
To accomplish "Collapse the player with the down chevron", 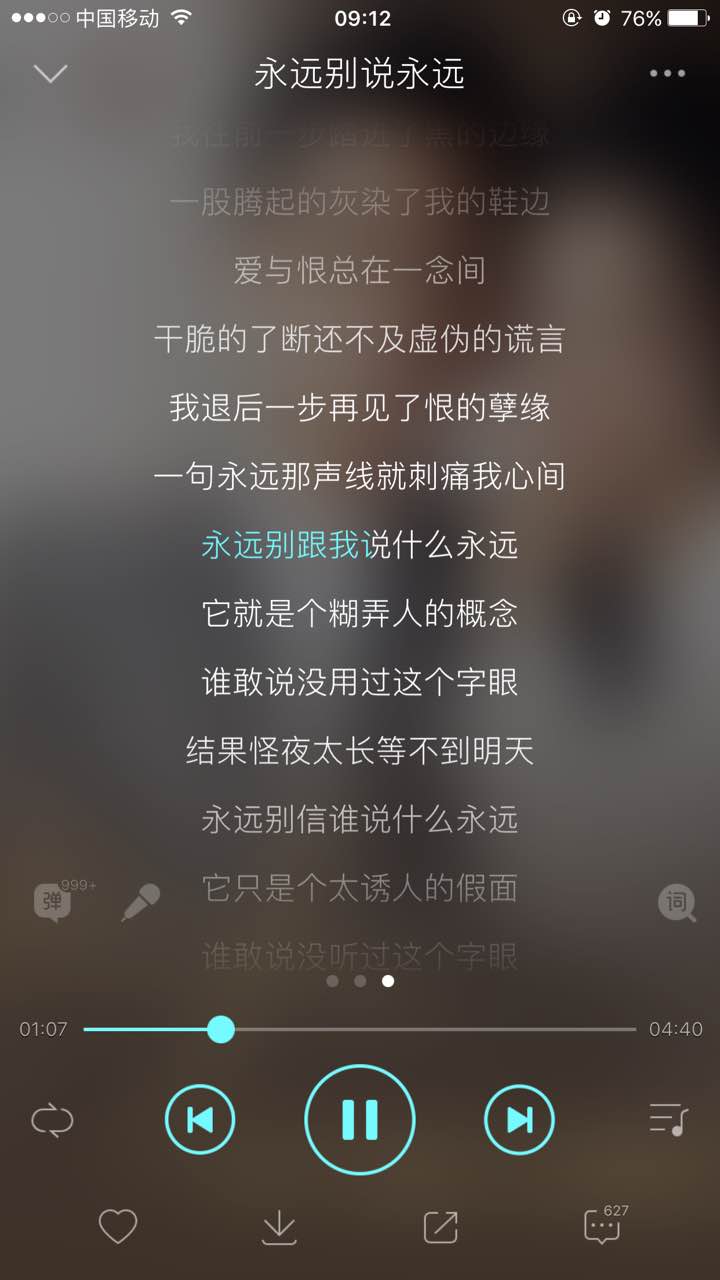I will point(50,74).
